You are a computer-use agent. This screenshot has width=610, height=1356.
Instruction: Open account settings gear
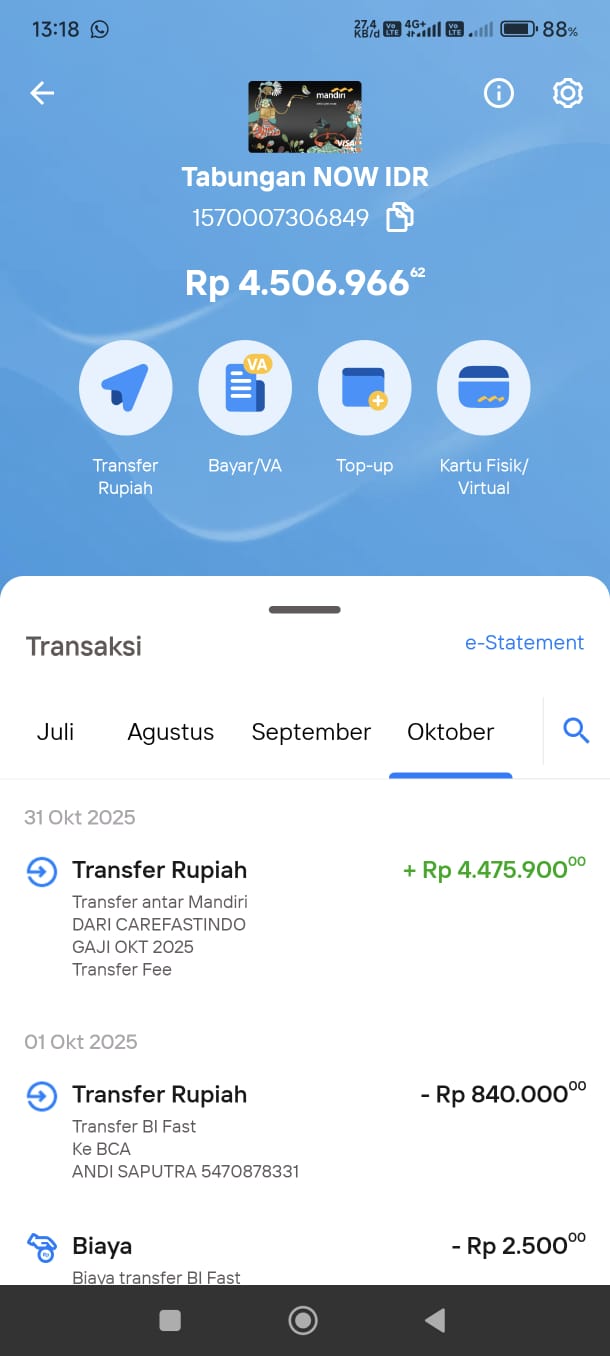[x=567, y=93]
